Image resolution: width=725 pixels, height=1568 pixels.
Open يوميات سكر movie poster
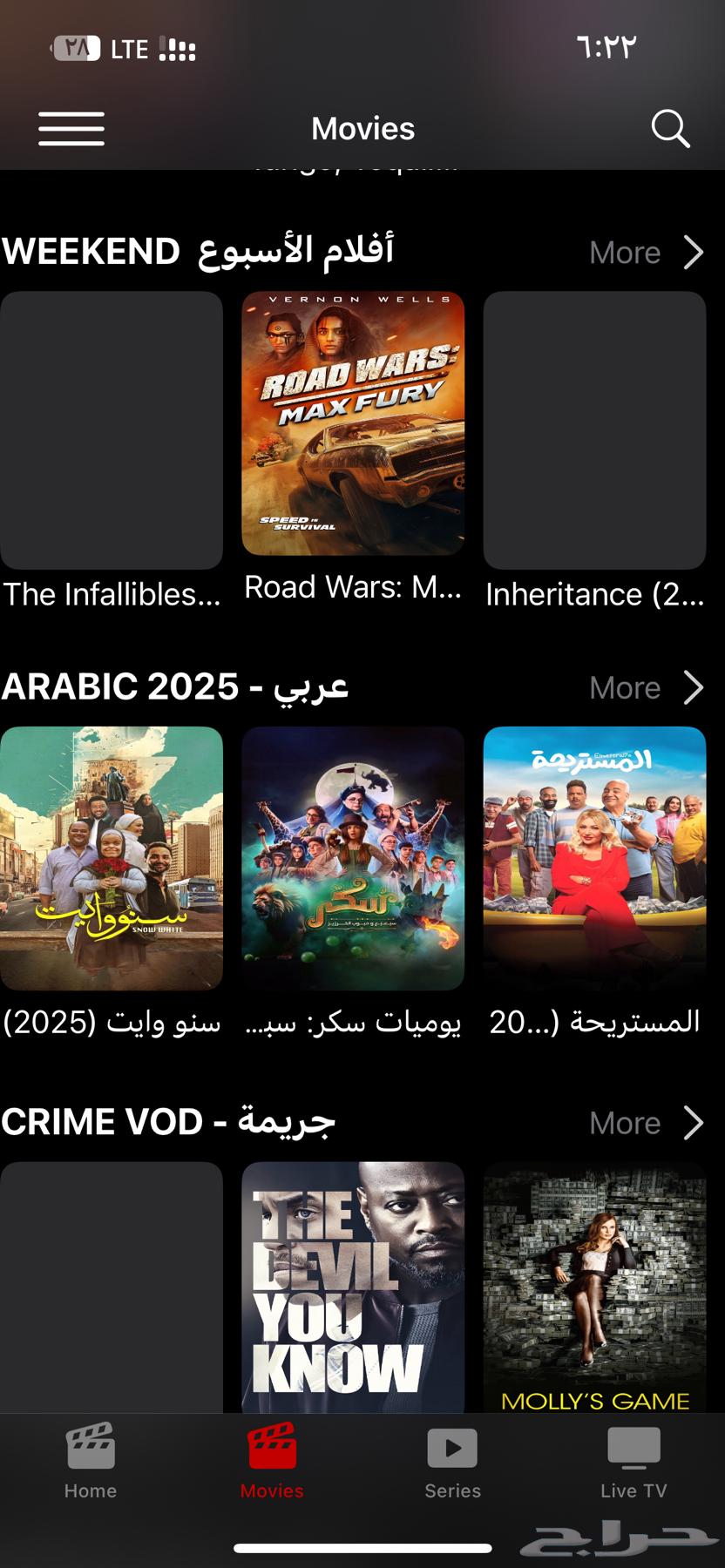[353, 858]
